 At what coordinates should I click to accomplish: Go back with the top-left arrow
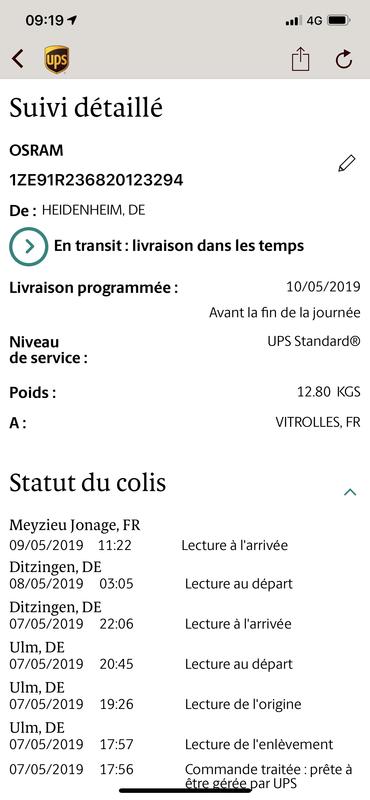(18, 59)
